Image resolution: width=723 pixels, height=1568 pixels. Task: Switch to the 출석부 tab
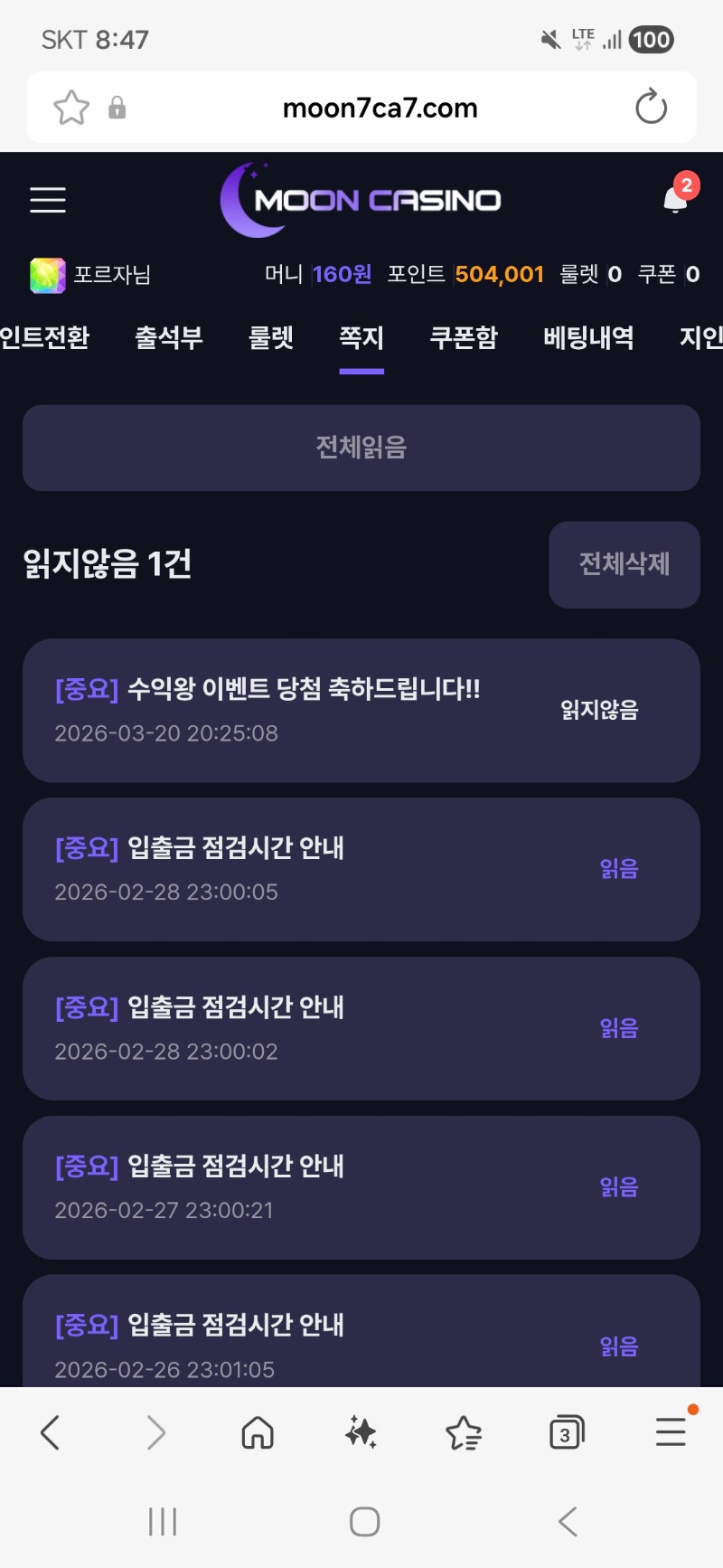(169, 337)
